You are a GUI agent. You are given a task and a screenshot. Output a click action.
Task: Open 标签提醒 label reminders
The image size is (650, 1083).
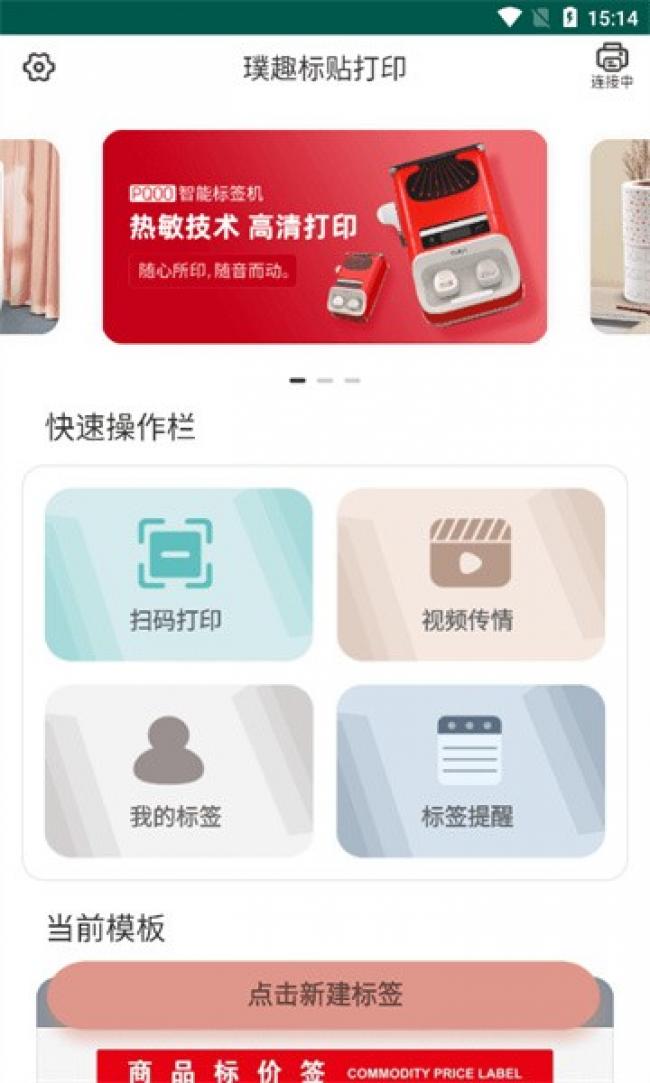[x=470, y=771]
